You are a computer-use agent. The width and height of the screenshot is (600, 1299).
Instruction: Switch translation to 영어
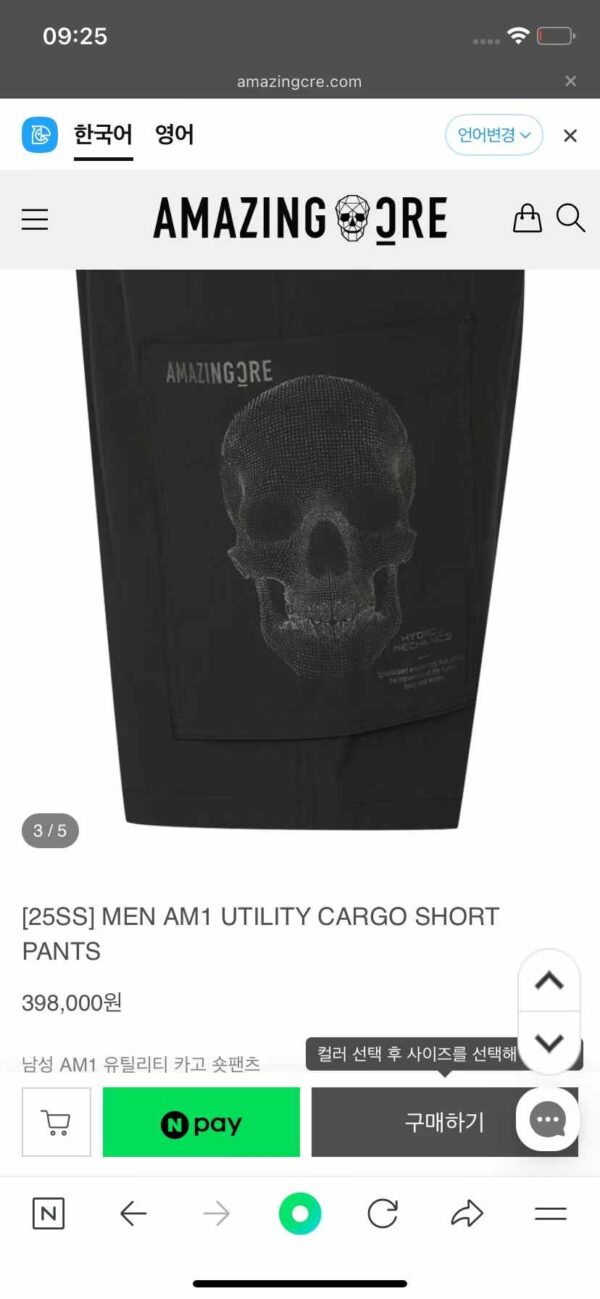[174, 134]
